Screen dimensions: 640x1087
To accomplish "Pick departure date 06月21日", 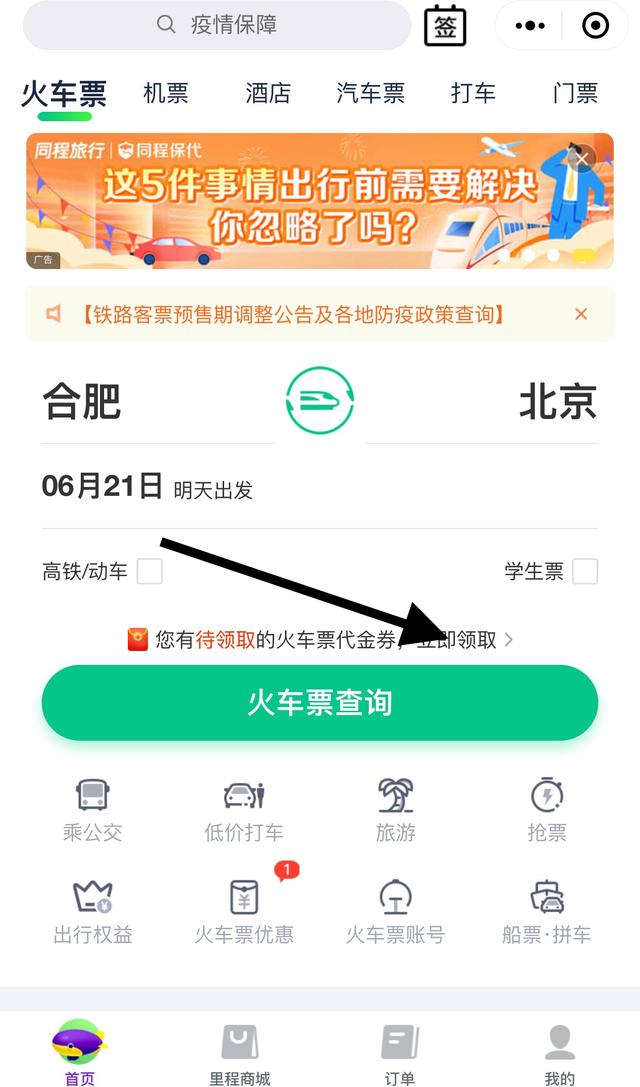I will pyautogui.click(x=102, y=487).
